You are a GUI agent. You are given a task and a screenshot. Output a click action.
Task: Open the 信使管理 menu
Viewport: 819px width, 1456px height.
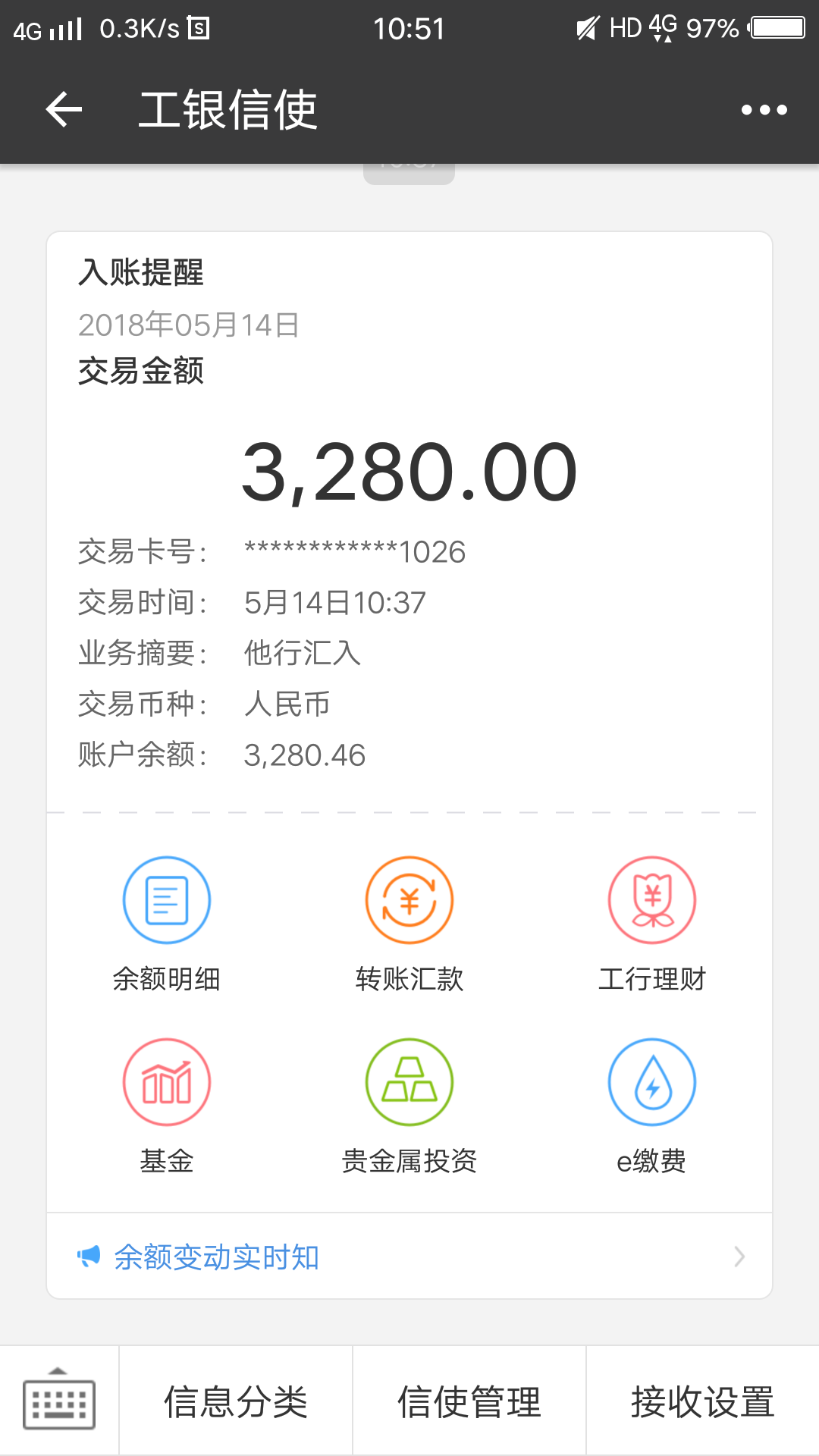(469, 1401)
